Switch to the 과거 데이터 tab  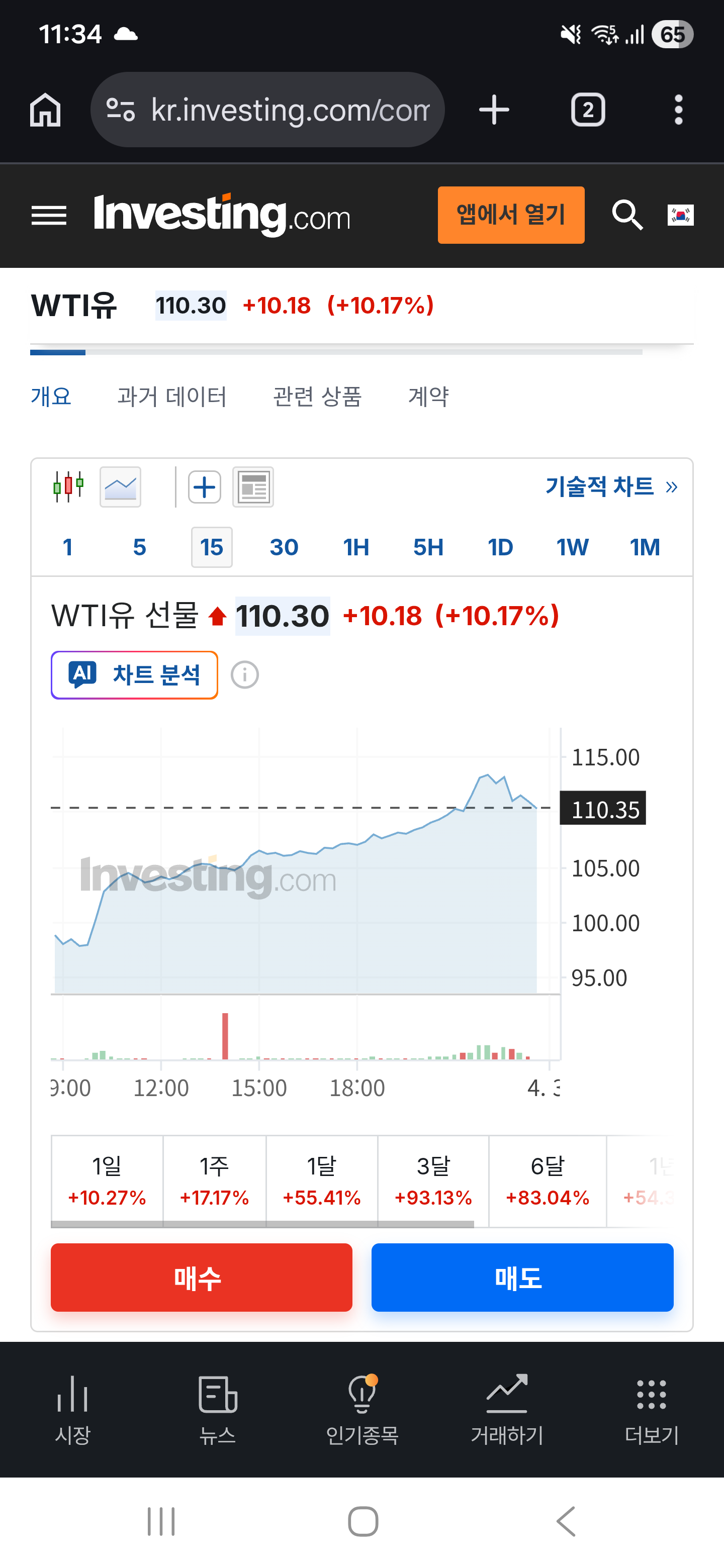(172, 396)
